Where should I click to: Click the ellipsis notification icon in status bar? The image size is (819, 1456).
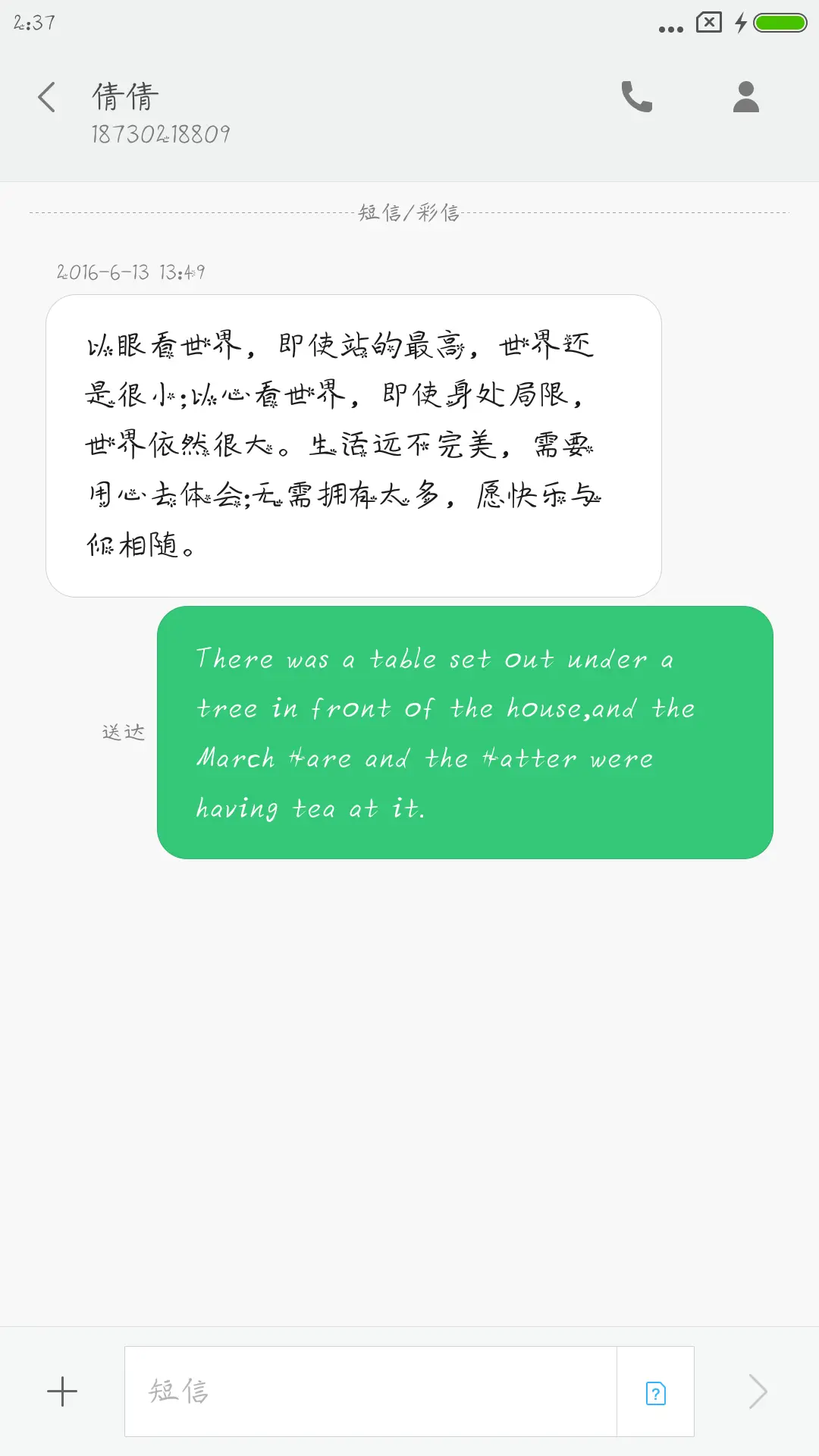tap(666, 25)
